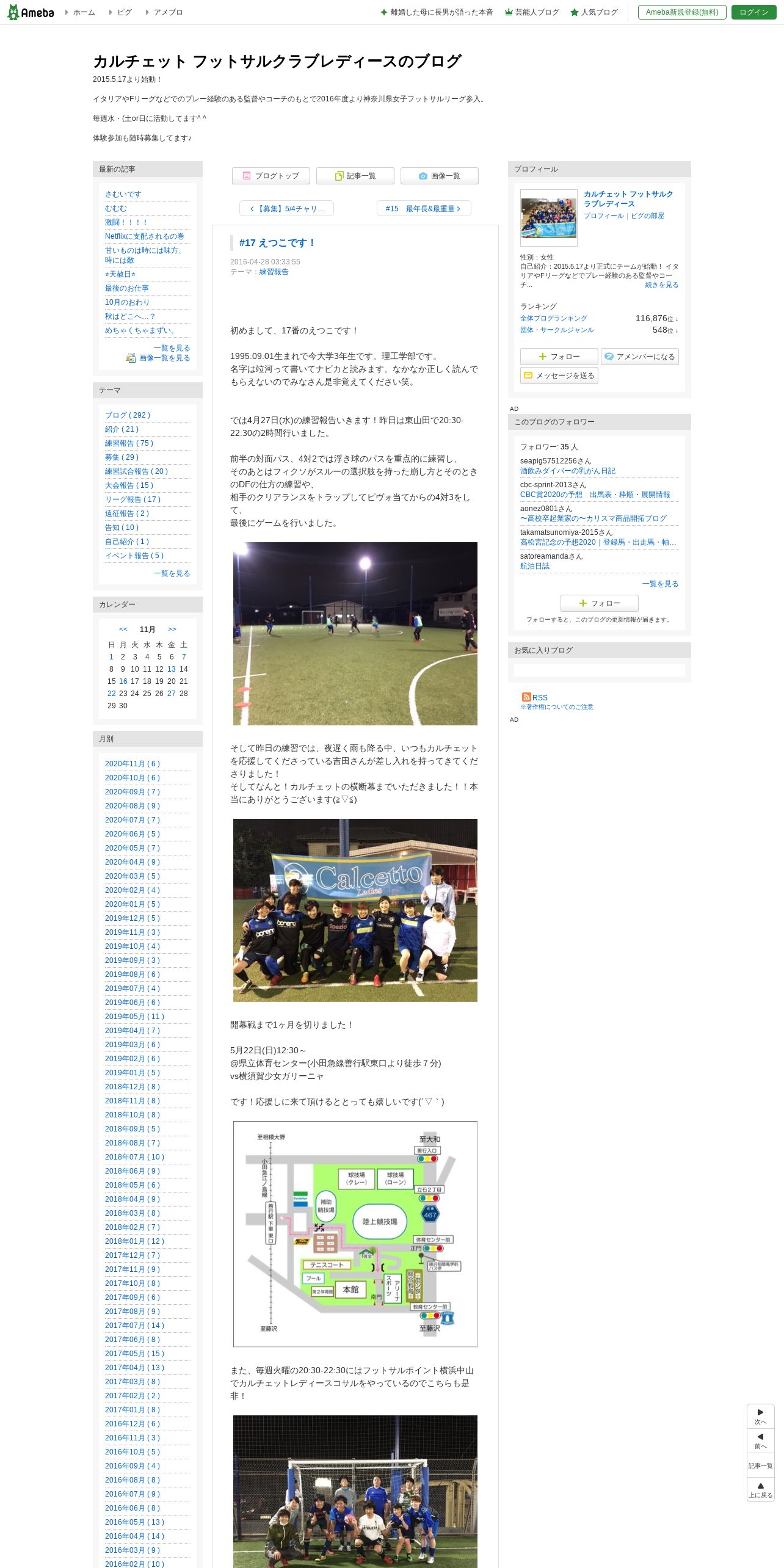Tap アメンバーになる button
784x1568 pixels.
tap(640, 357)
